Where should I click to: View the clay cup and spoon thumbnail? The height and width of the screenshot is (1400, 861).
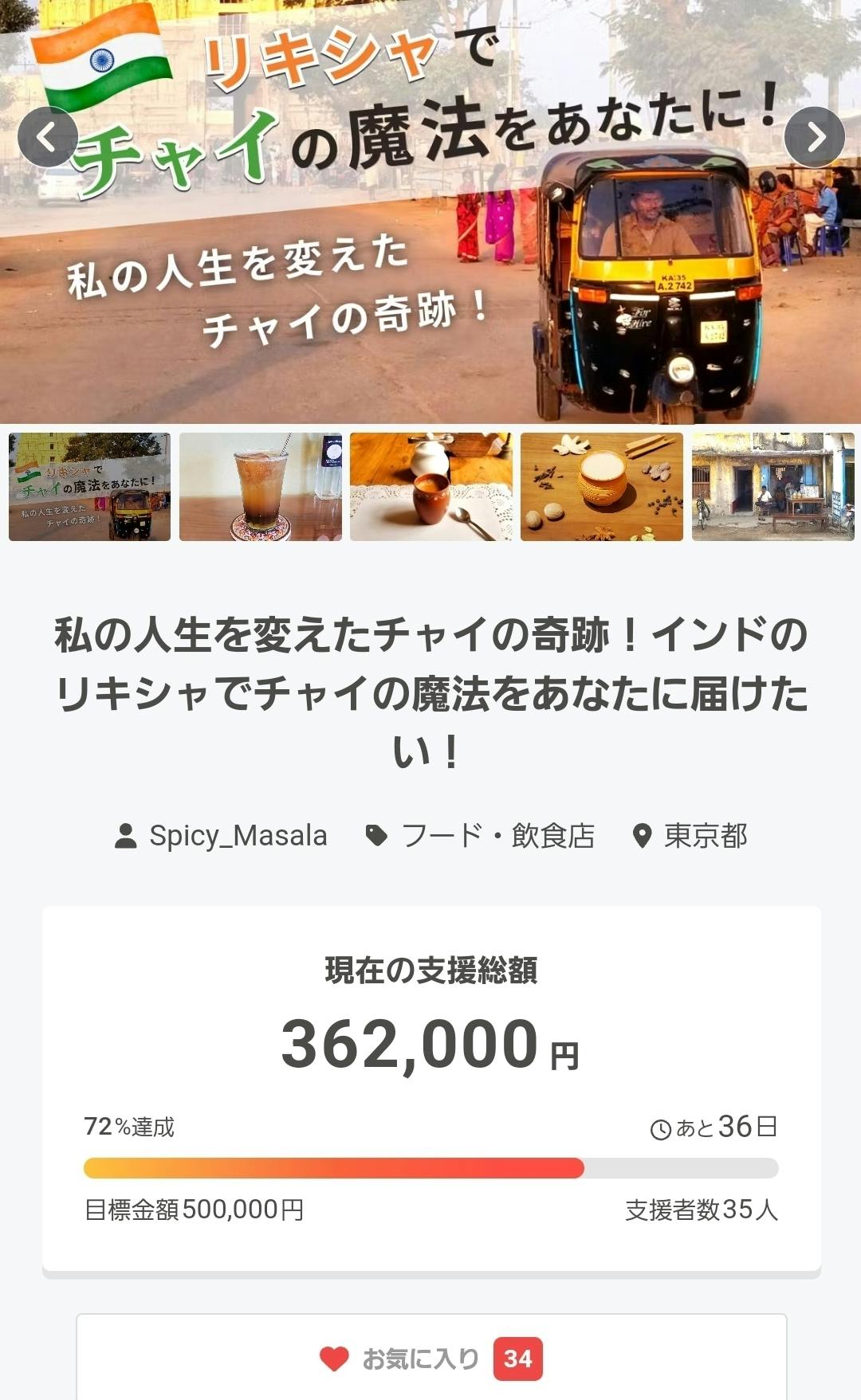tap(431, 487)
